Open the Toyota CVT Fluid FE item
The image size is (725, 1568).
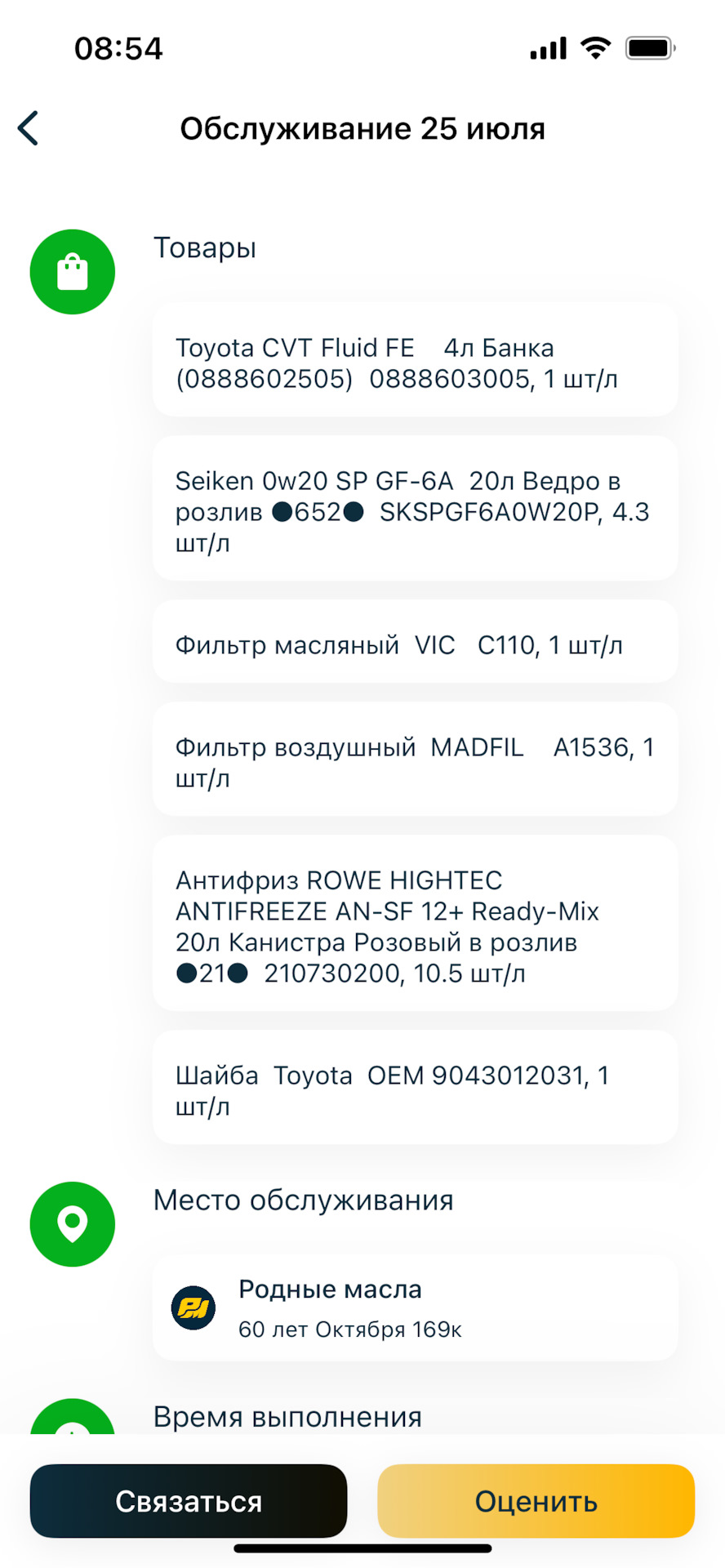coord(415,359)
